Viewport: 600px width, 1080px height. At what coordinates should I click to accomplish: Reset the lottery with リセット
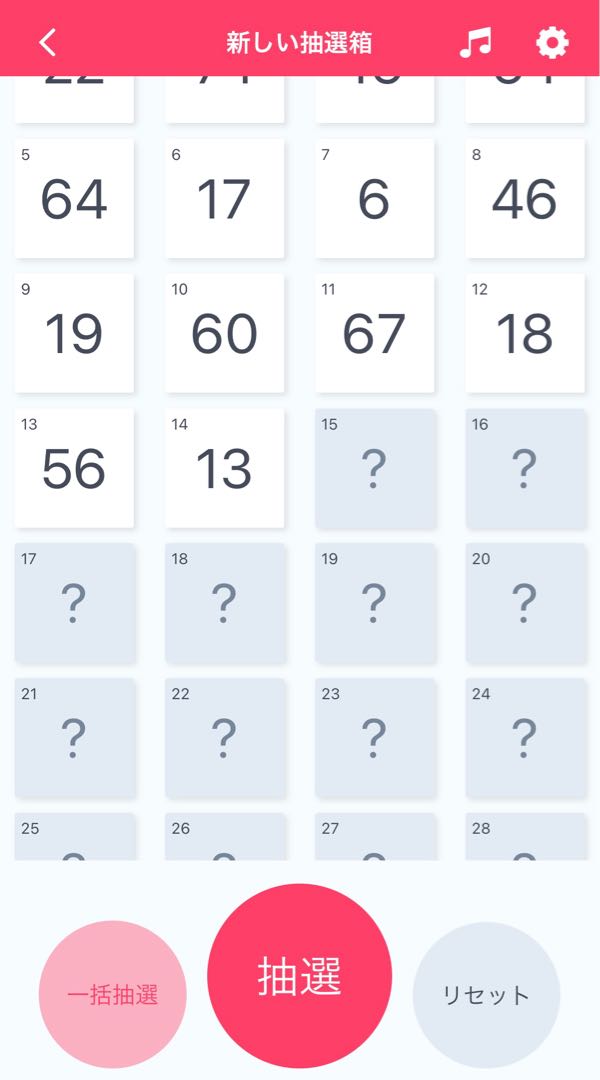(x=486, y=994)
